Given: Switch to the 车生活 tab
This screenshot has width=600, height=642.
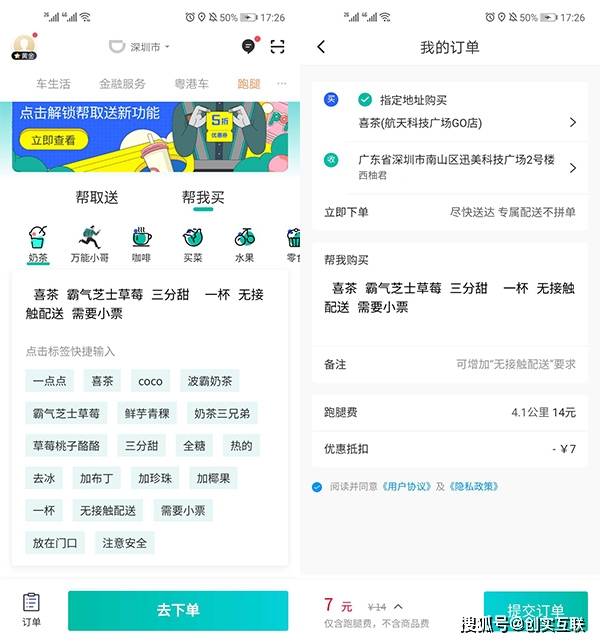Looking at the screenshot, I should click(x=53, y=83).
